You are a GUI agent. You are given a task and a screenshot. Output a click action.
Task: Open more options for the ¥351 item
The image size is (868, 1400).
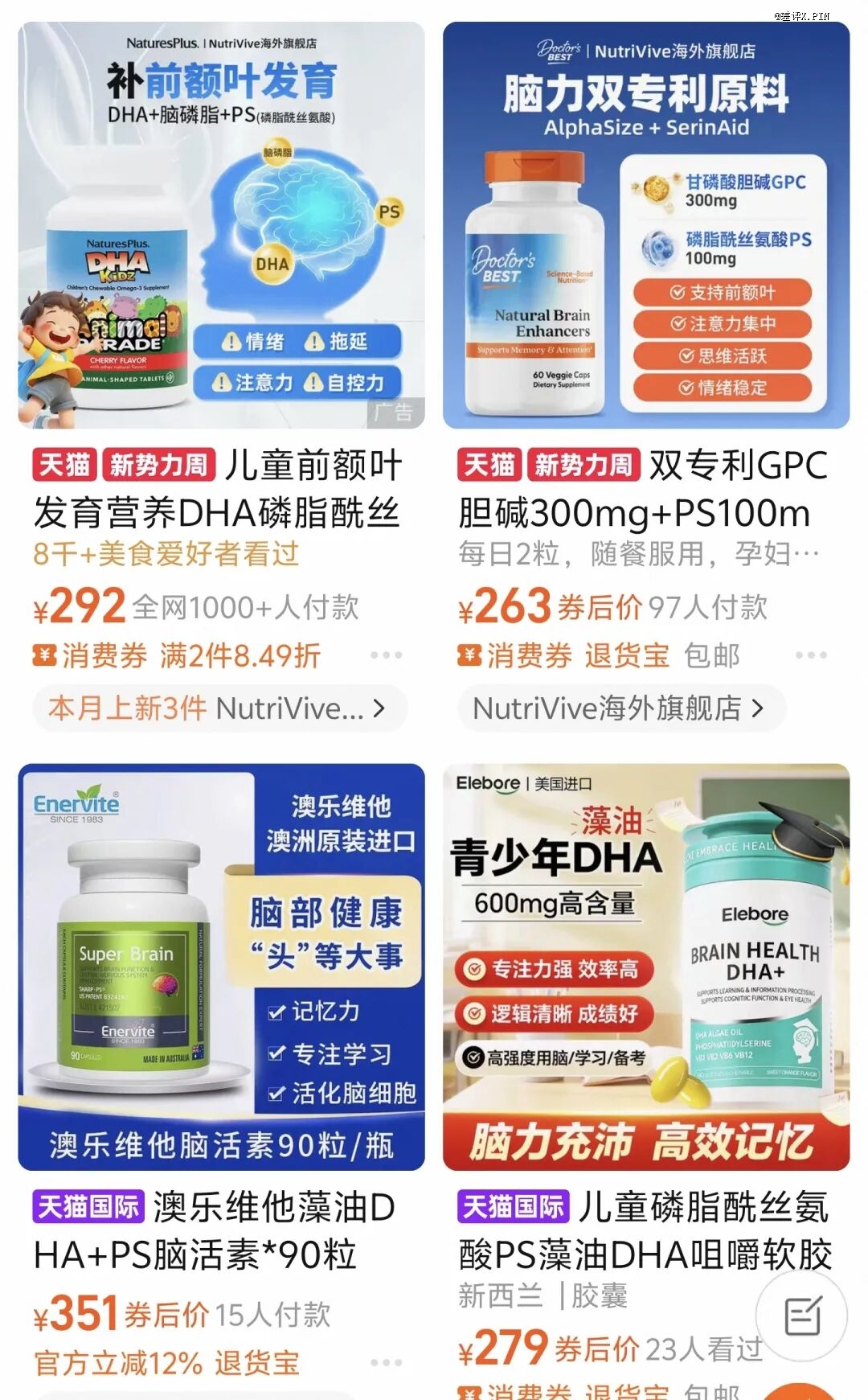click(x=386, y=1362)
